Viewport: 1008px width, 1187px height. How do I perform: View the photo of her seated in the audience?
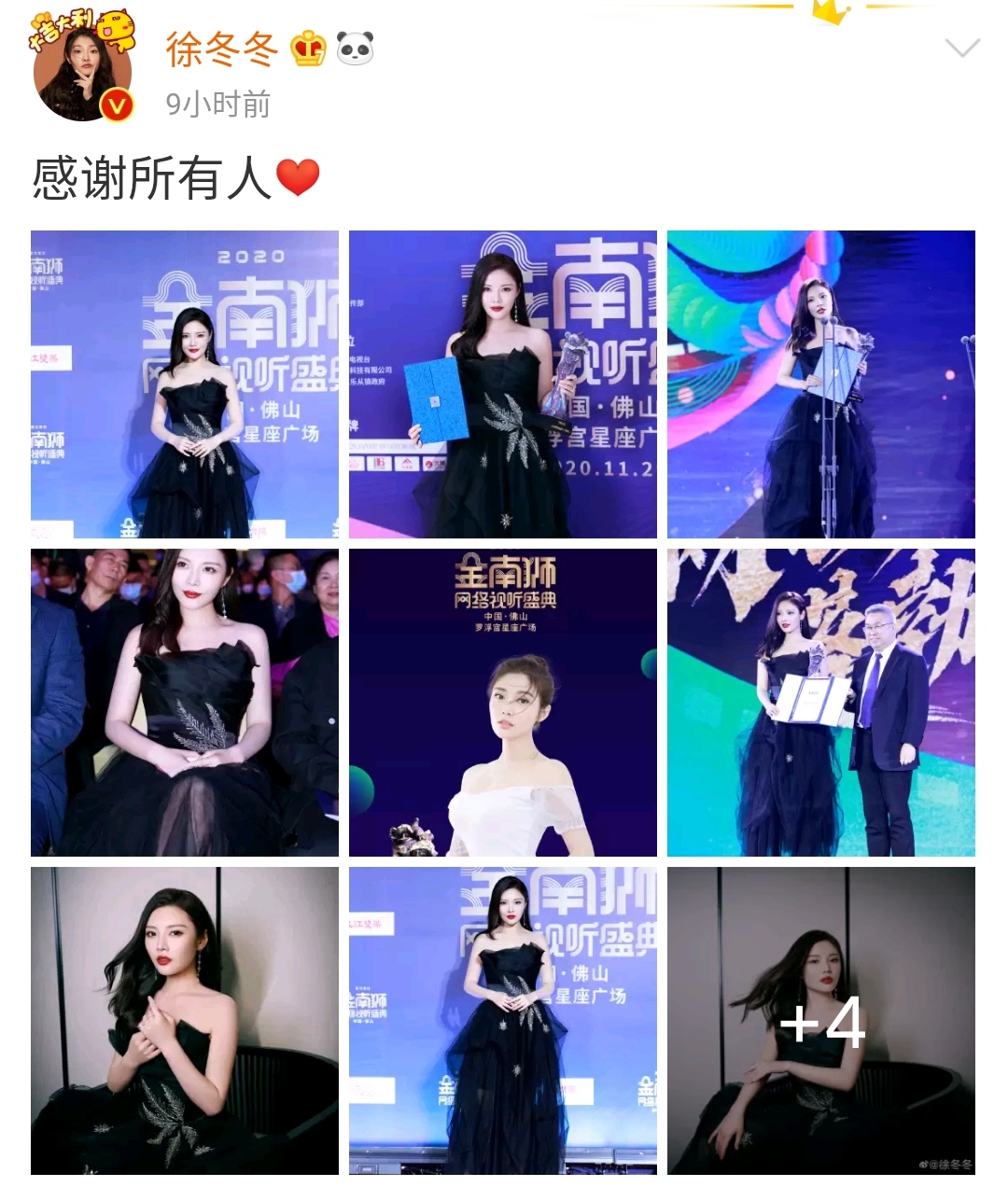(x=185, y=703)
